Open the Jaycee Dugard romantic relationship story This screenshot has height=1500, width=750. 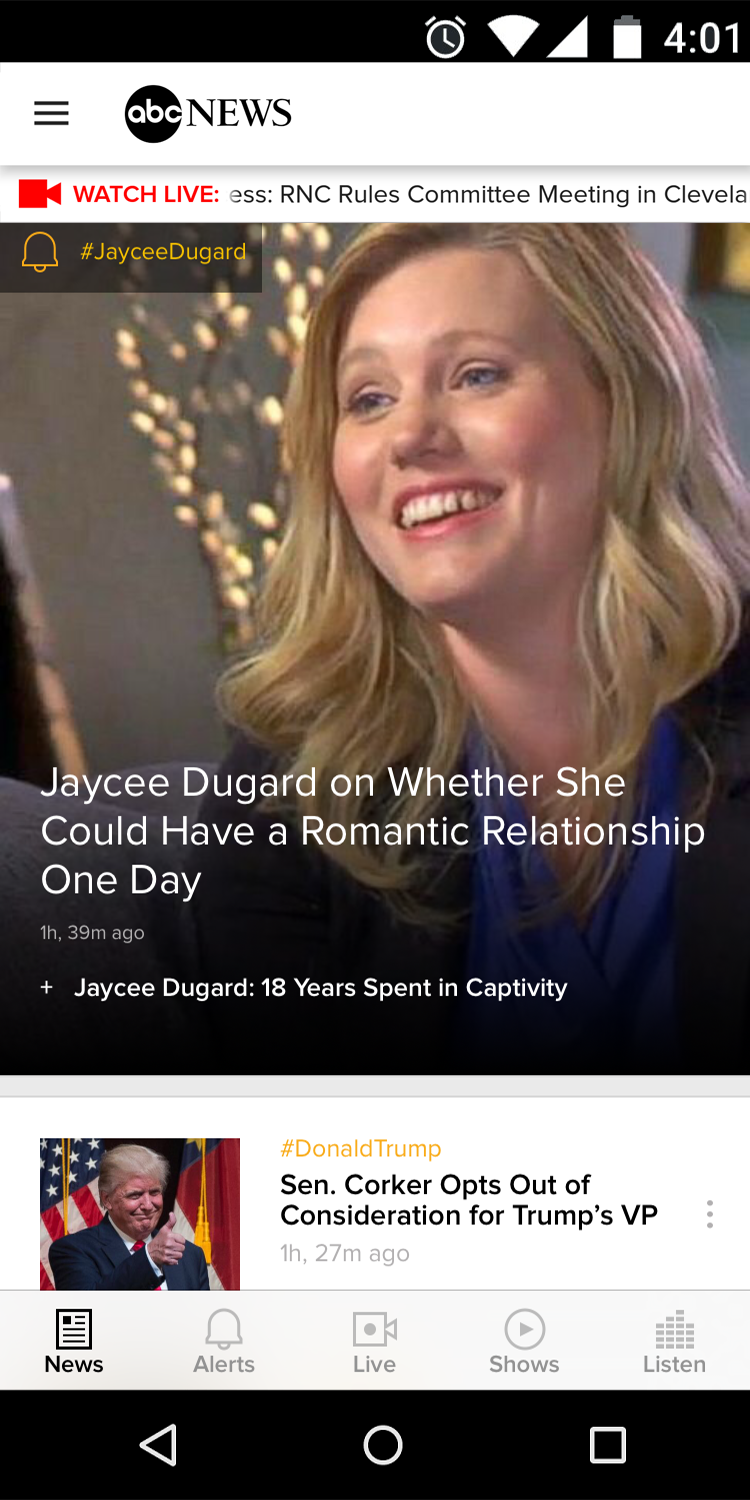(x=373, y=831)
